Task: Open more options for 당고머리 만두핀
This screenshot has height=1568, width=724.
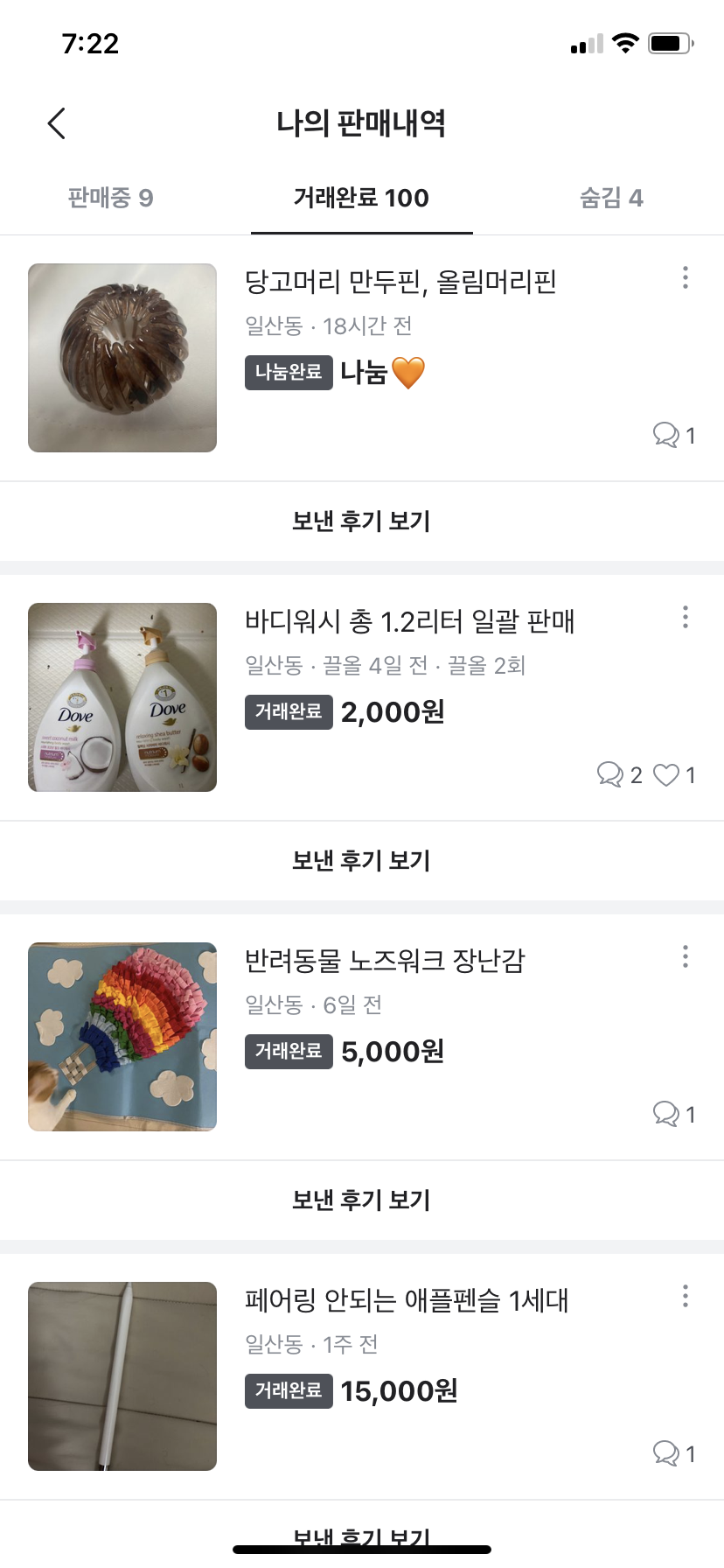Action: click(x=686, y=277)
